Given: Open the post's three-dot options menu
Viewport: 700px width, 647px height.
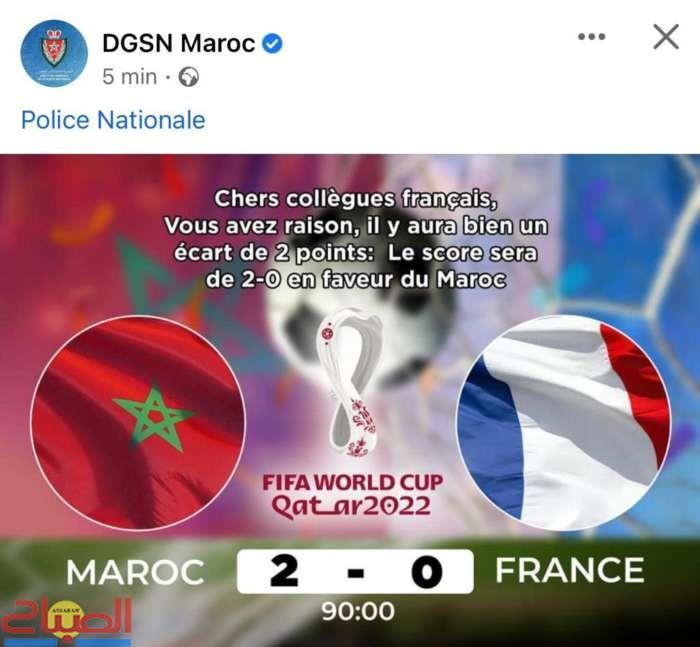Looking at the screenshot, I should click(591, 37).
